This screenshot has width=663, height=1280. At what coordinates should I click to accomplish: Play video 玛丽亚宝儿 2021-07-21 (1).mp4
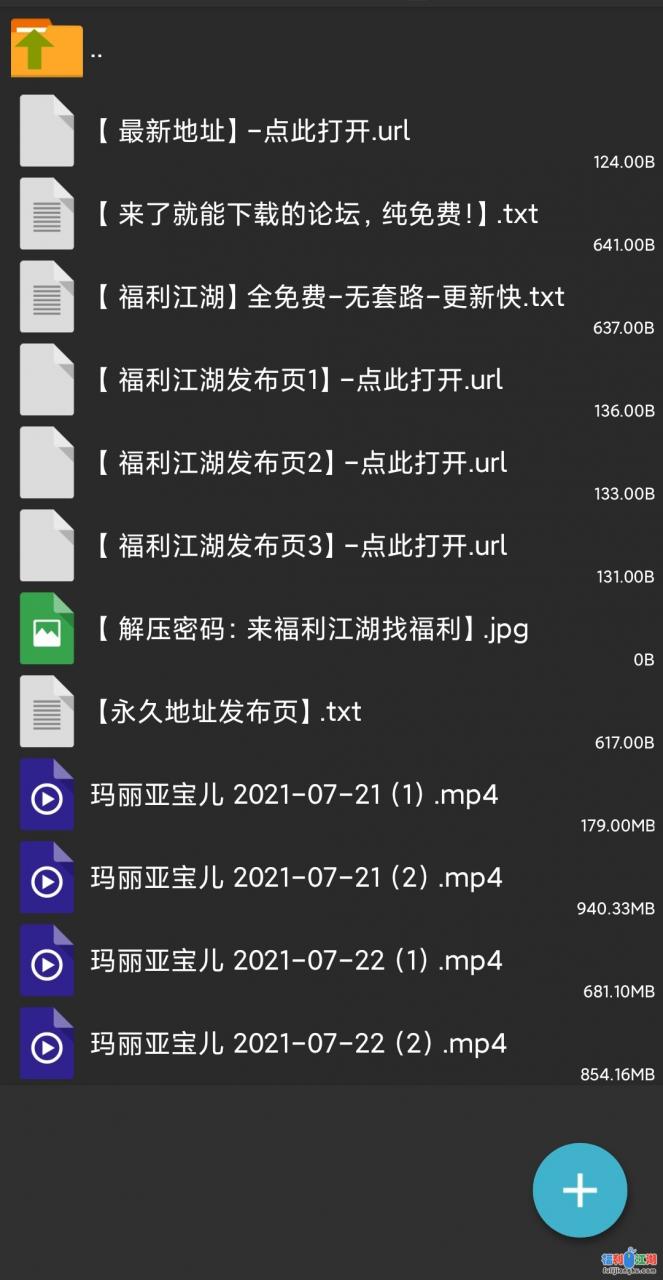pyautogui.click(x=294, y=795)
